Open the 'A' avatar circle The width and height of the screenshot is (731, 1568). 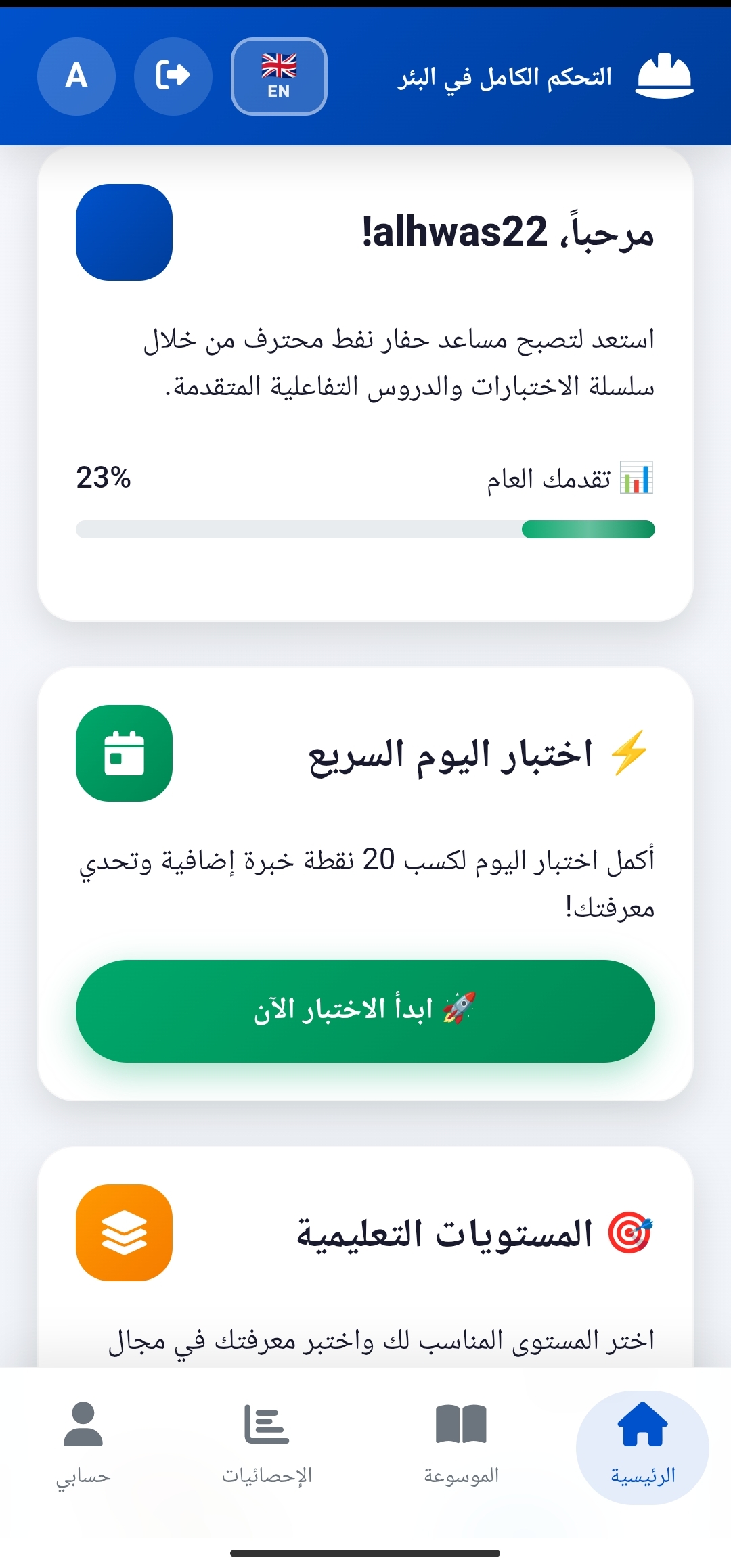pos(76,74)
